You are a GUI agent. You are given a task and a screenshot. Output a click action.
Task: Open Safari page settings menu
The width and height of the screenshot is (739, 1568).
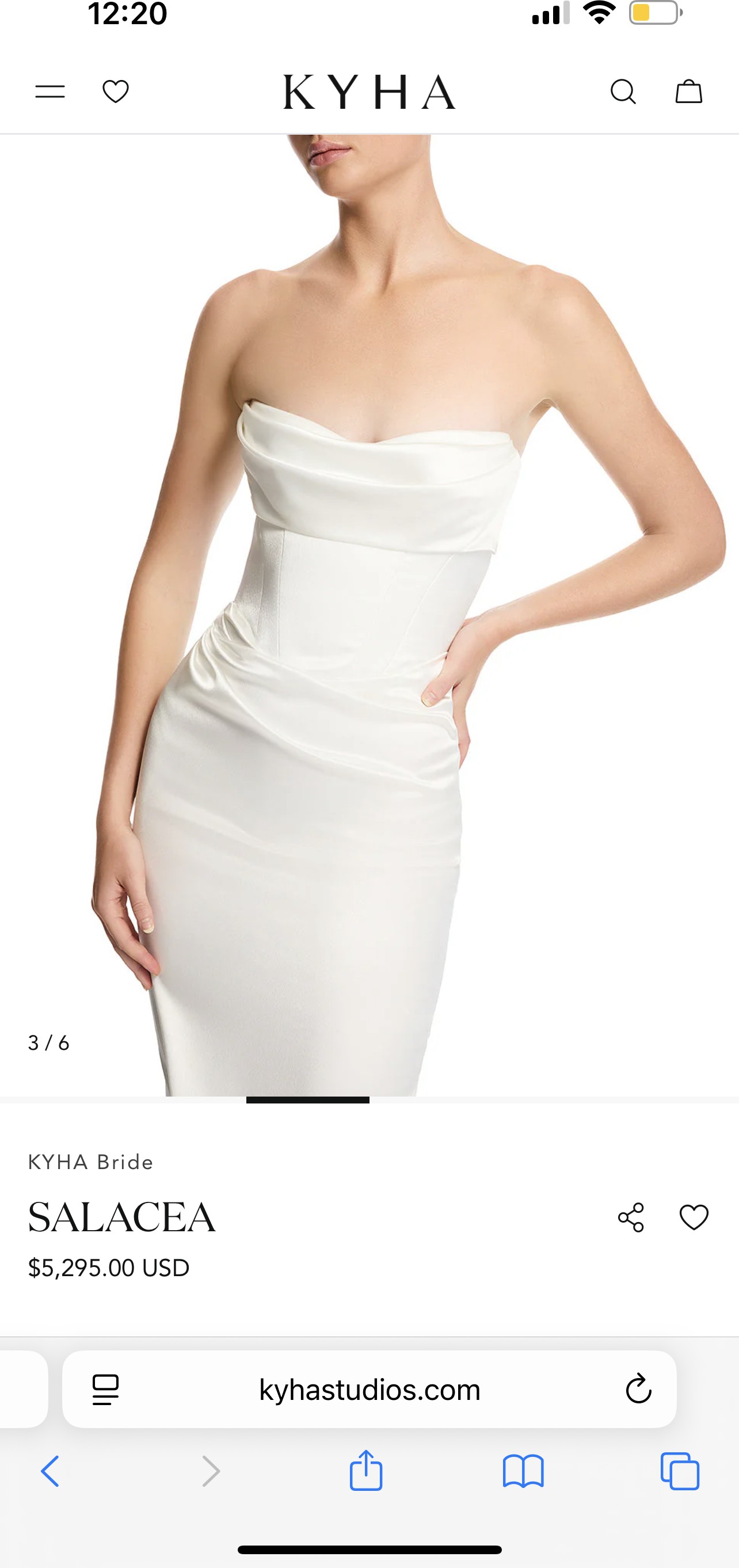point(105,1390)
